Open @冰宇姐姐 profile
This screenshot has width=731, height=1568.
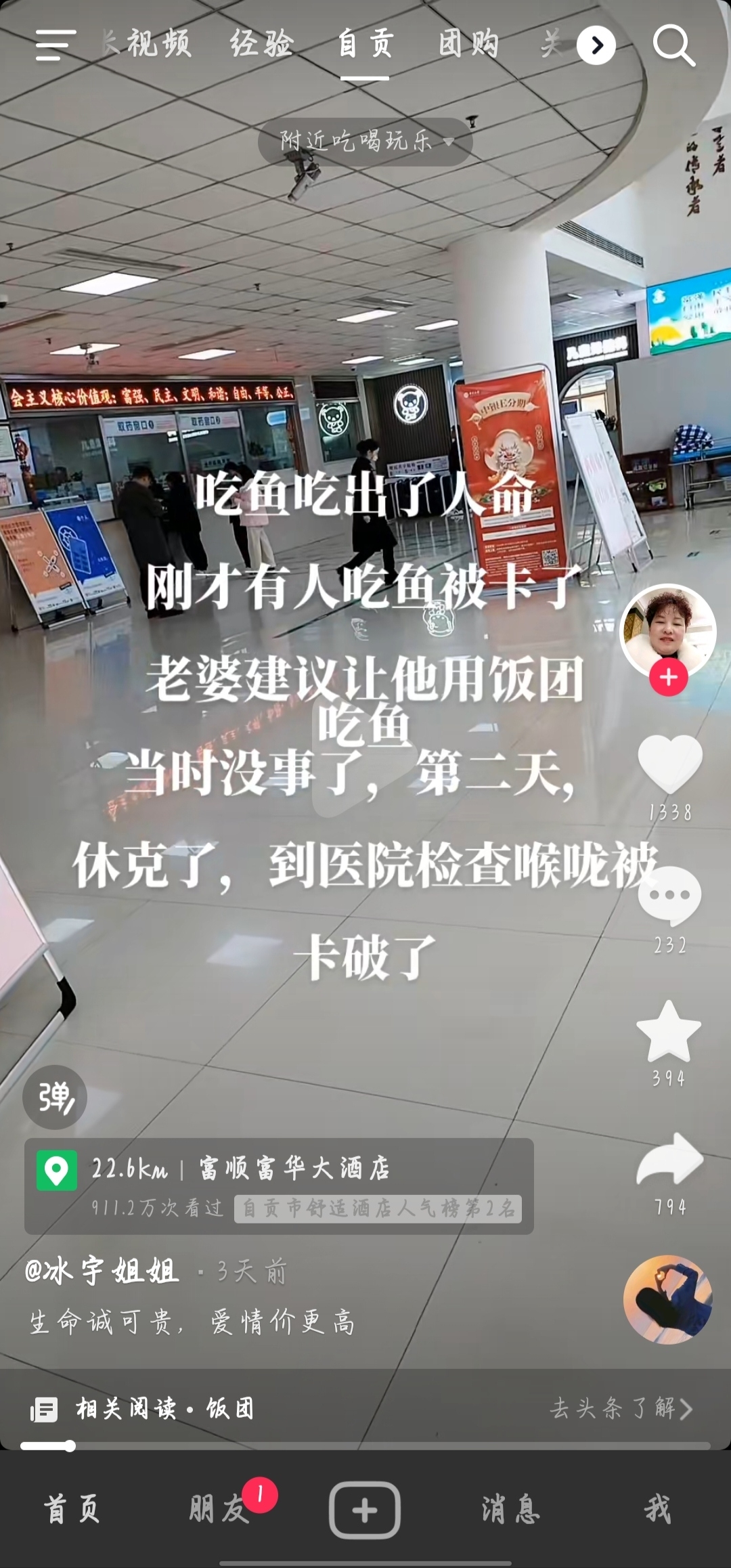tap(102, 1271)
